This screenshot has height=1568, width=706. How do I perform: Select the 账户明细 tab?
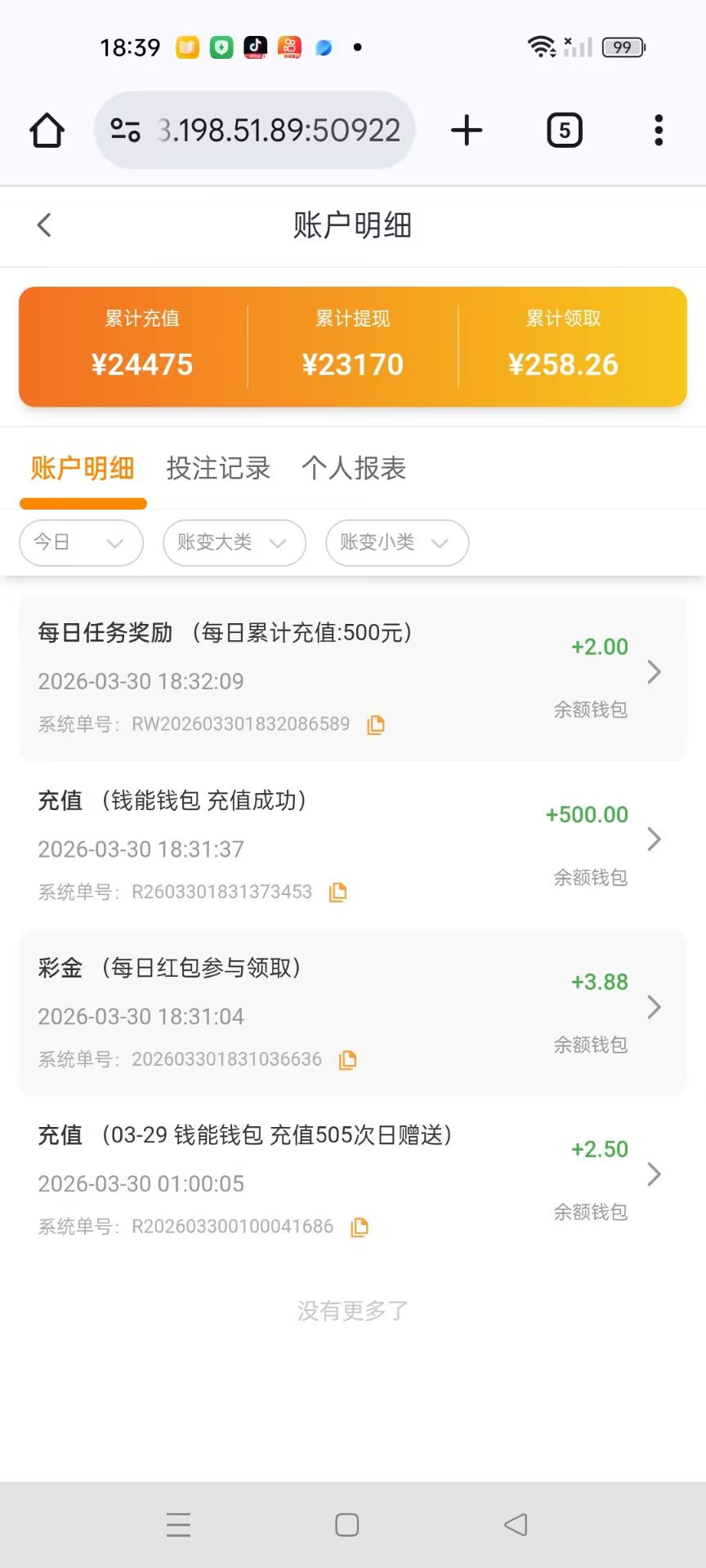(x=83, y=469)
